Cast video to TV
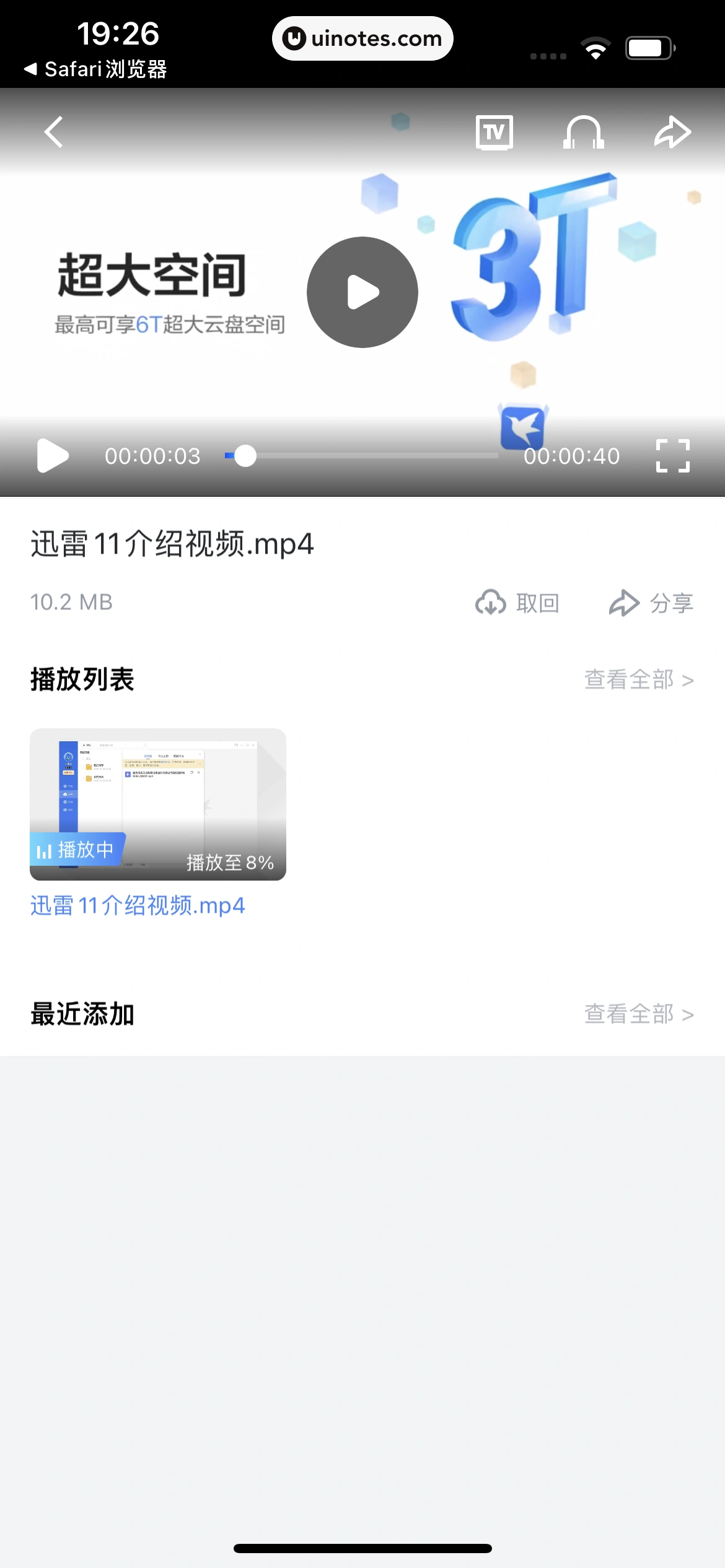This screenshot has height=1568, width=725. tap(494, 132)
